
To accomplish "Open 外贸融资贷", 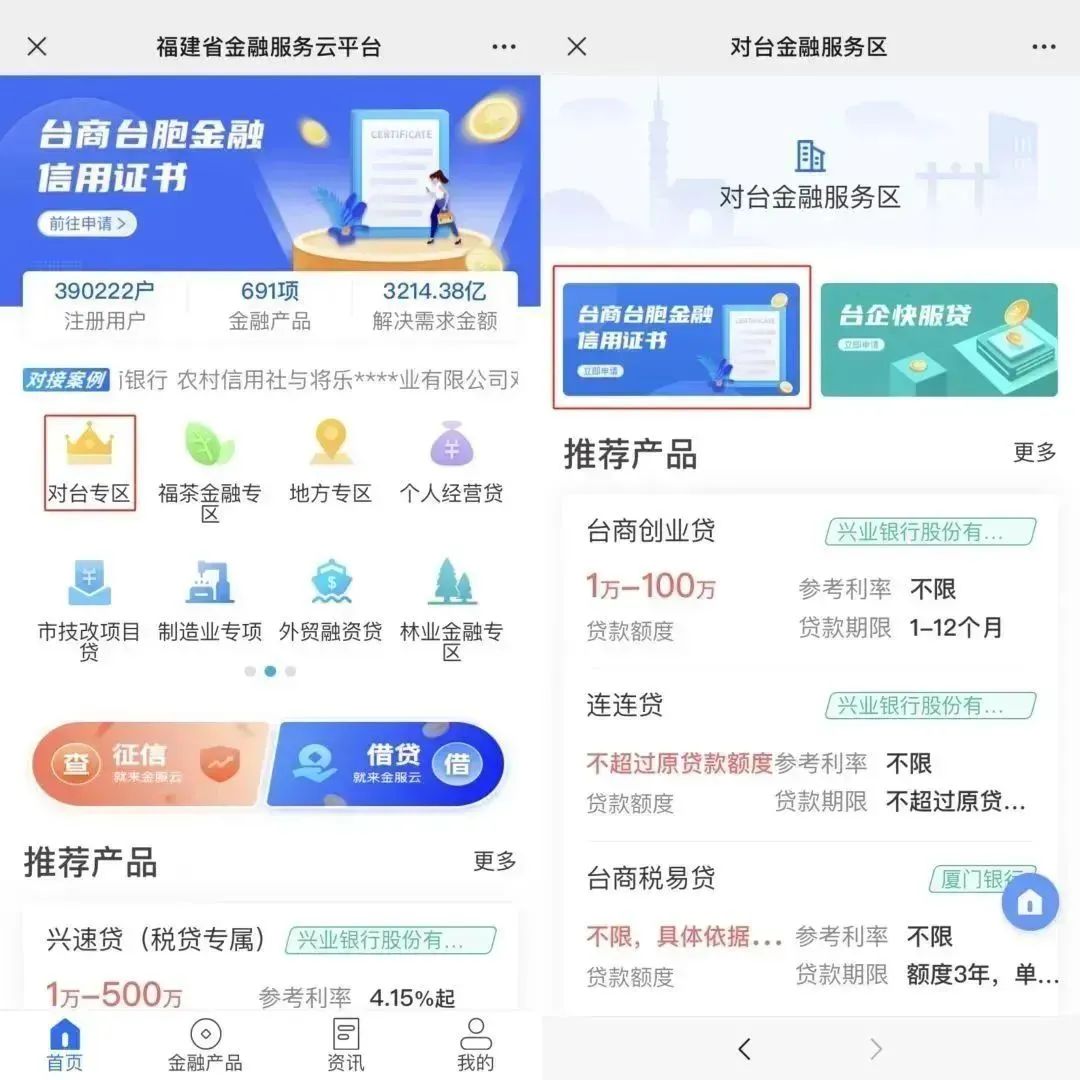I will point(330,600).
